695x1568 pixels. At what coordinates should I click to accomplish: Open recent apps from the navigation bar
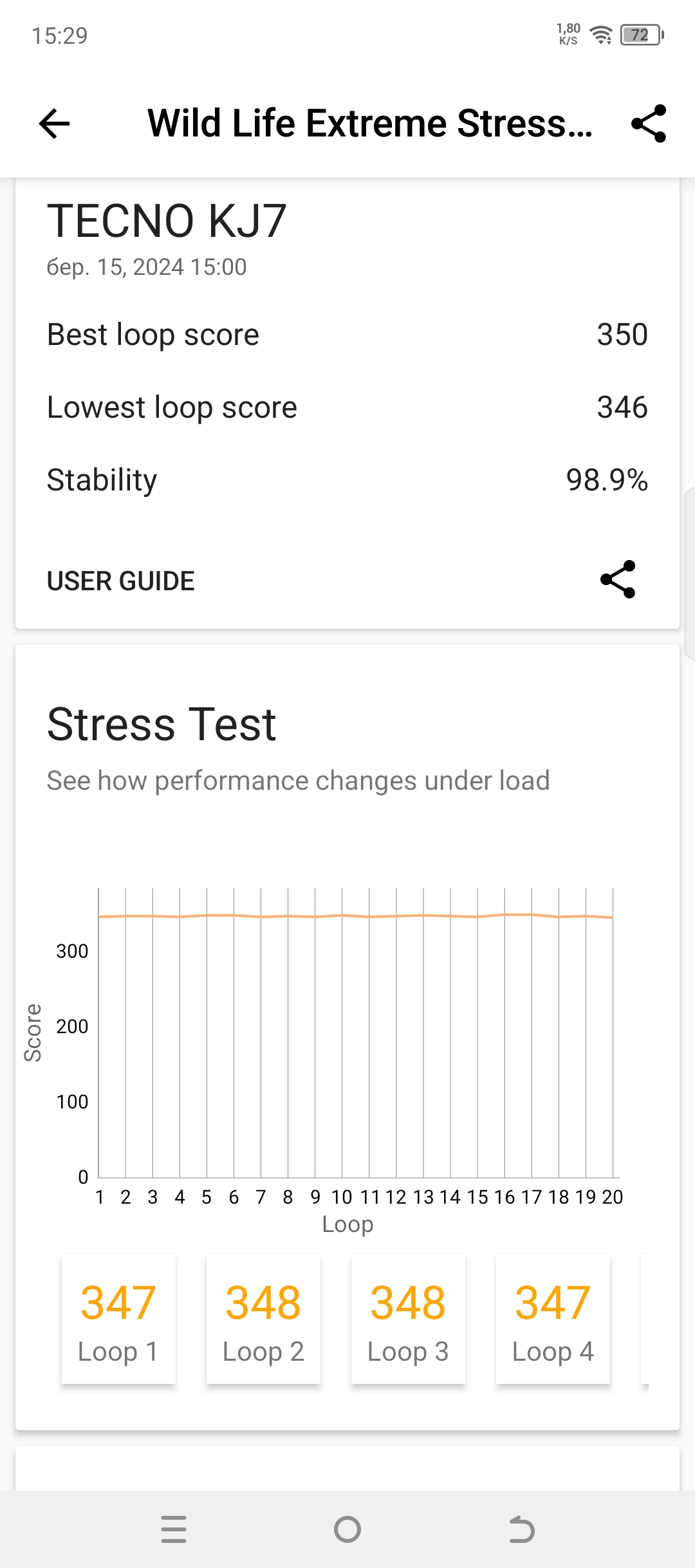174,1529
